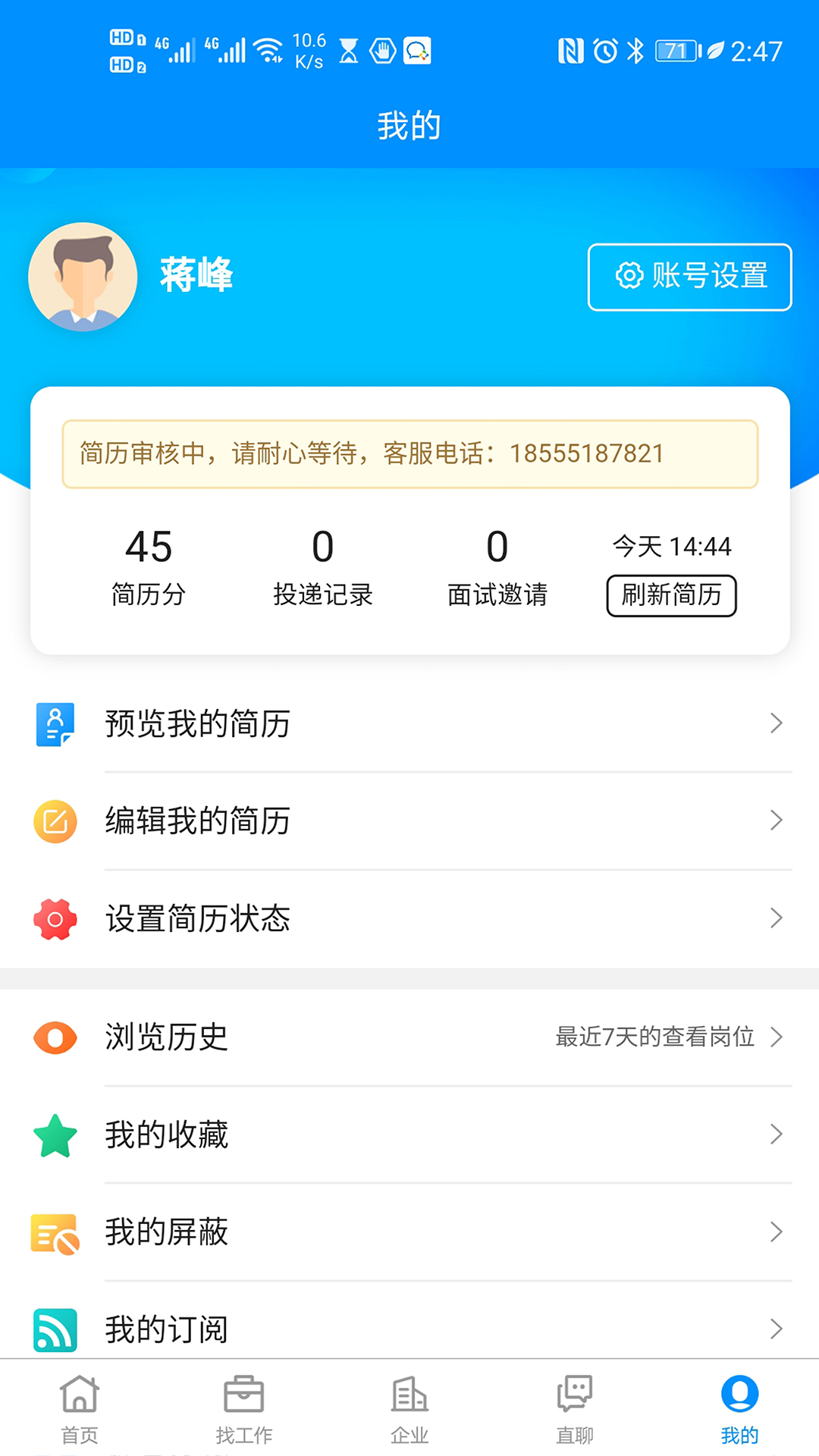Open the chevron beside 我的收藏
Image resolution: width=819 pixels, height=1456 pixels.
click(x=778, y=1134)
